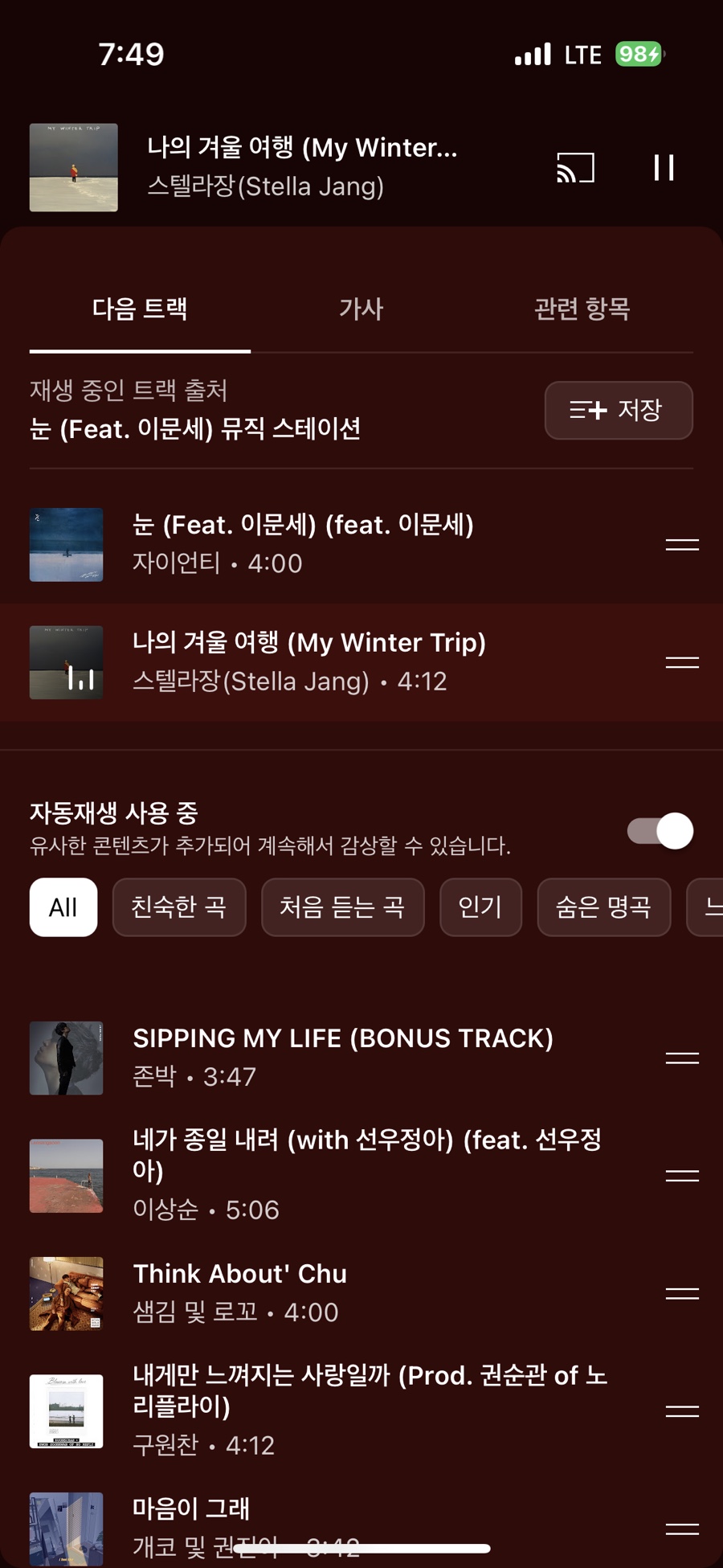This screenshot has height=1568, width=723.
Task: Select the All filter chip
Action: click(x=63, y=907)
